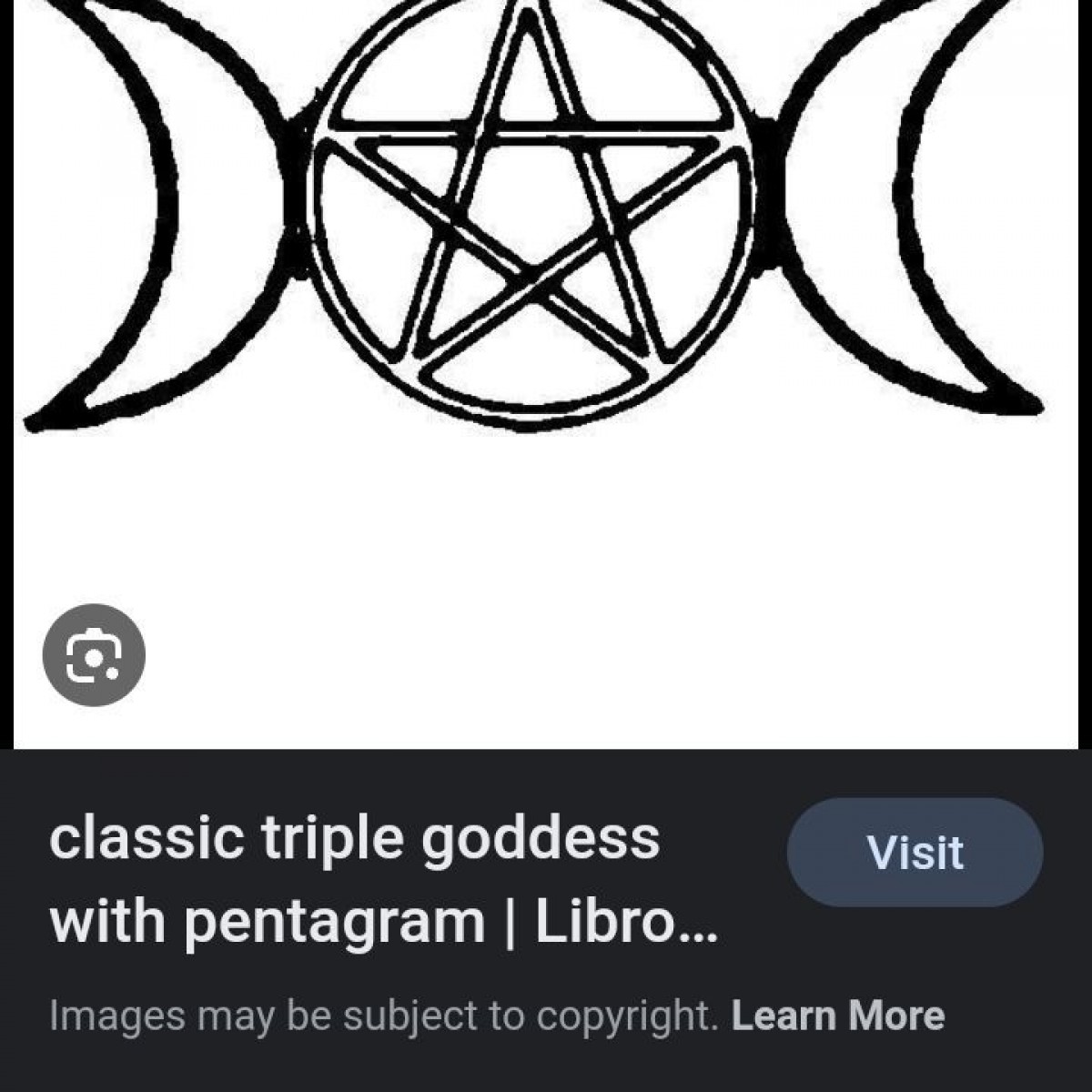Viewport: 1092px width, 1092px height.
Task: Open Google Lens visual search icon
Action: [x=94, y=654]
